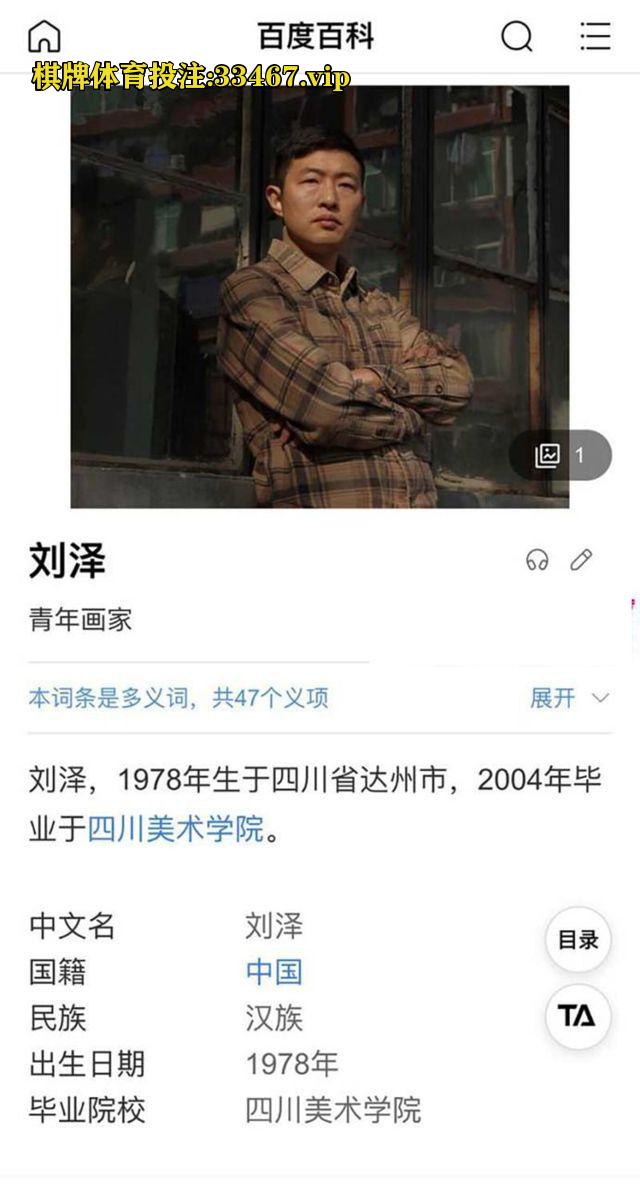Open the top-right list menu

pos(595,36)
